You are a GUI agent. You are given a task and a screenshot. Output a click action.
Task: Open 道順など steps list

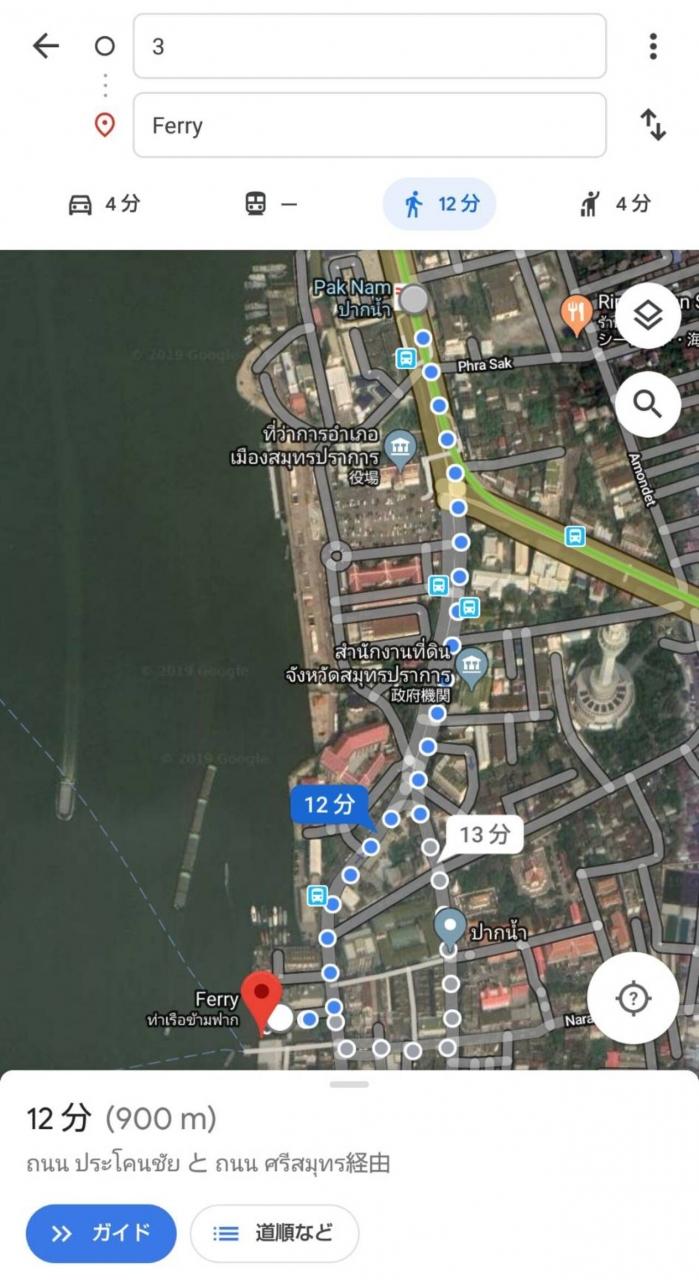coord(274,1233)
